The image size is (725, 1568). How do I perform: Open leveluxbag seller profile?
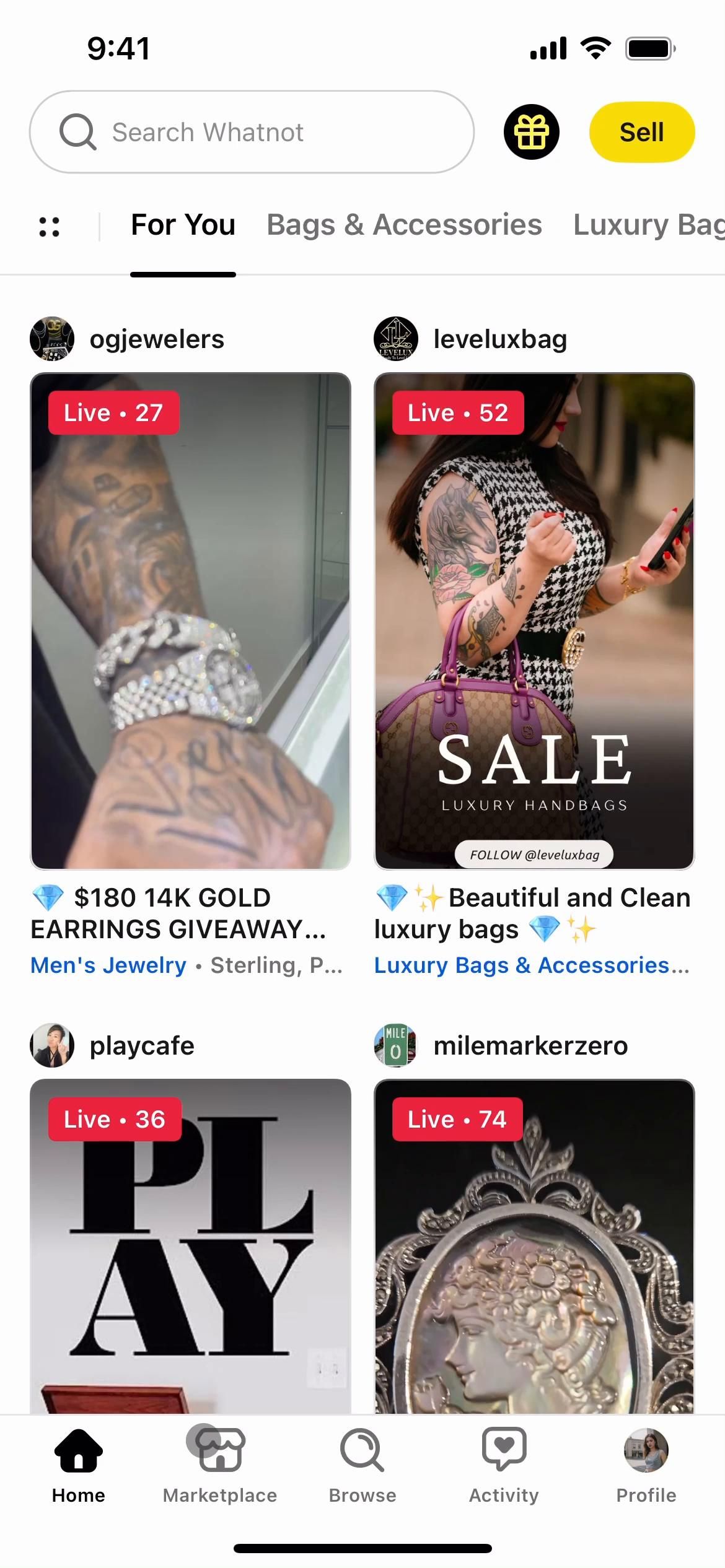499,339
